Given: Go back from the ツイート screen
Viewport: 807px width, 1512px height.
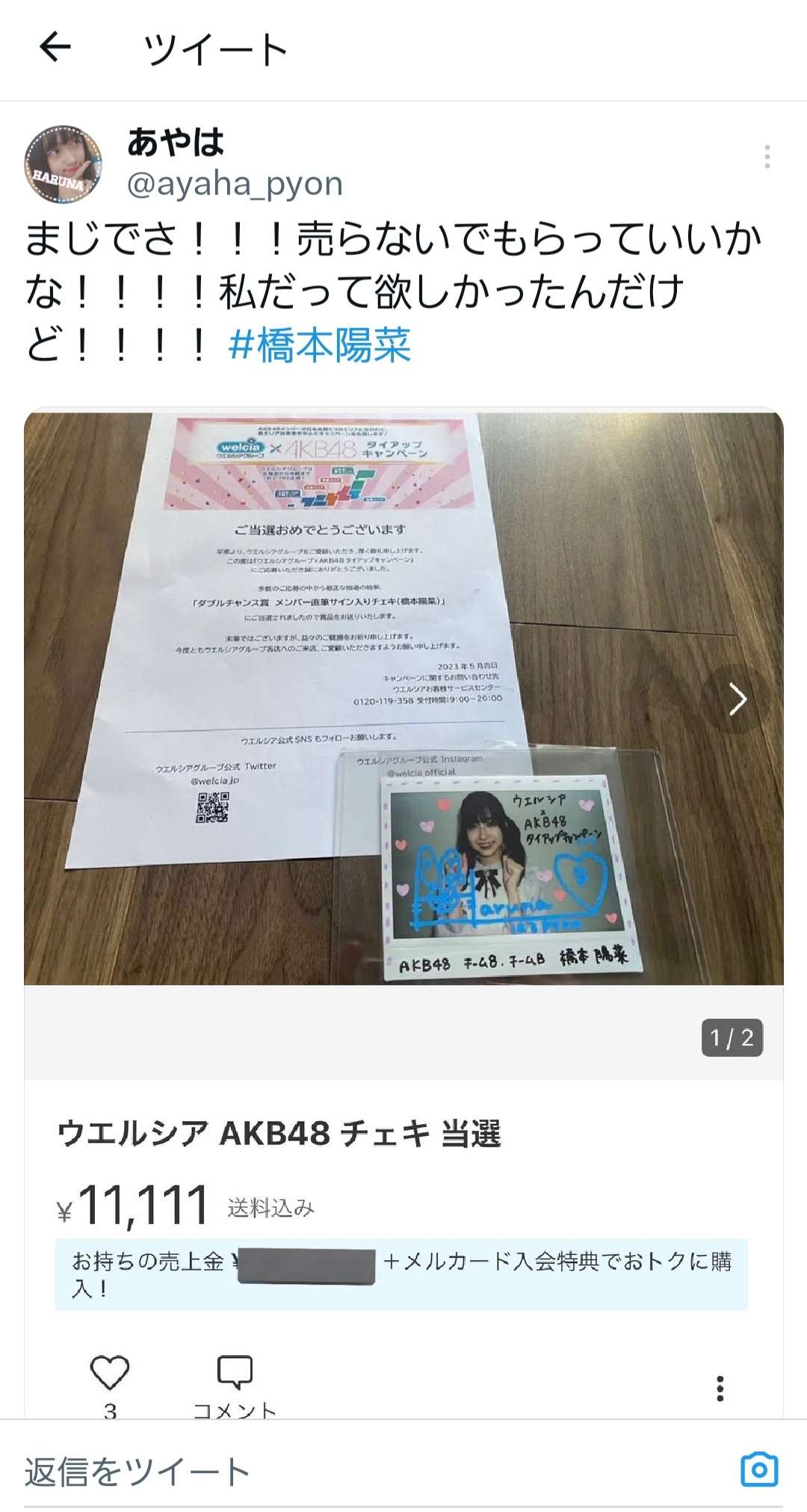Looking at the screenshot, I should [x=55, y=49].
